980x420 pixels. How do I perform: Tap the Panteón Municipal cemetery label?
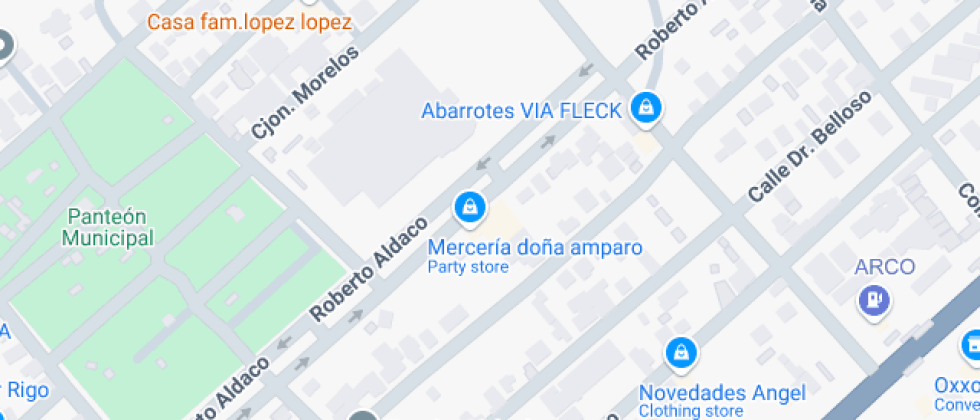tap(109, 227)
